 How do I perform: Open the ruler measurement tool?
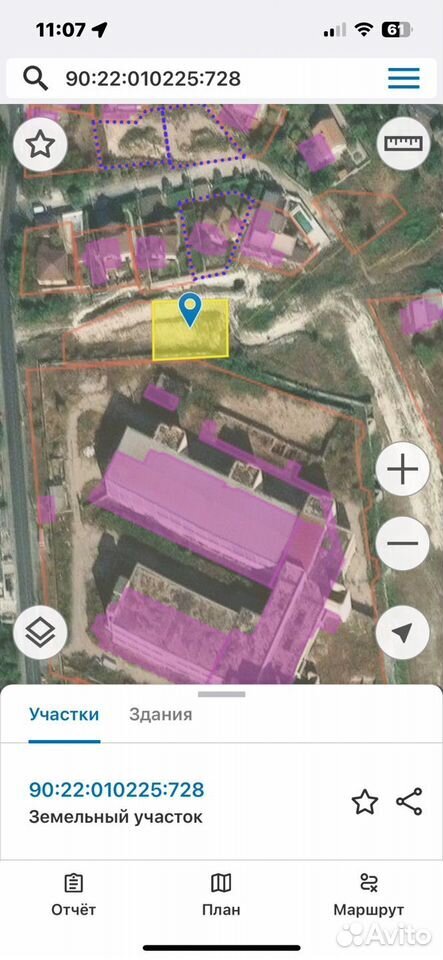click(x=403, y=143)
